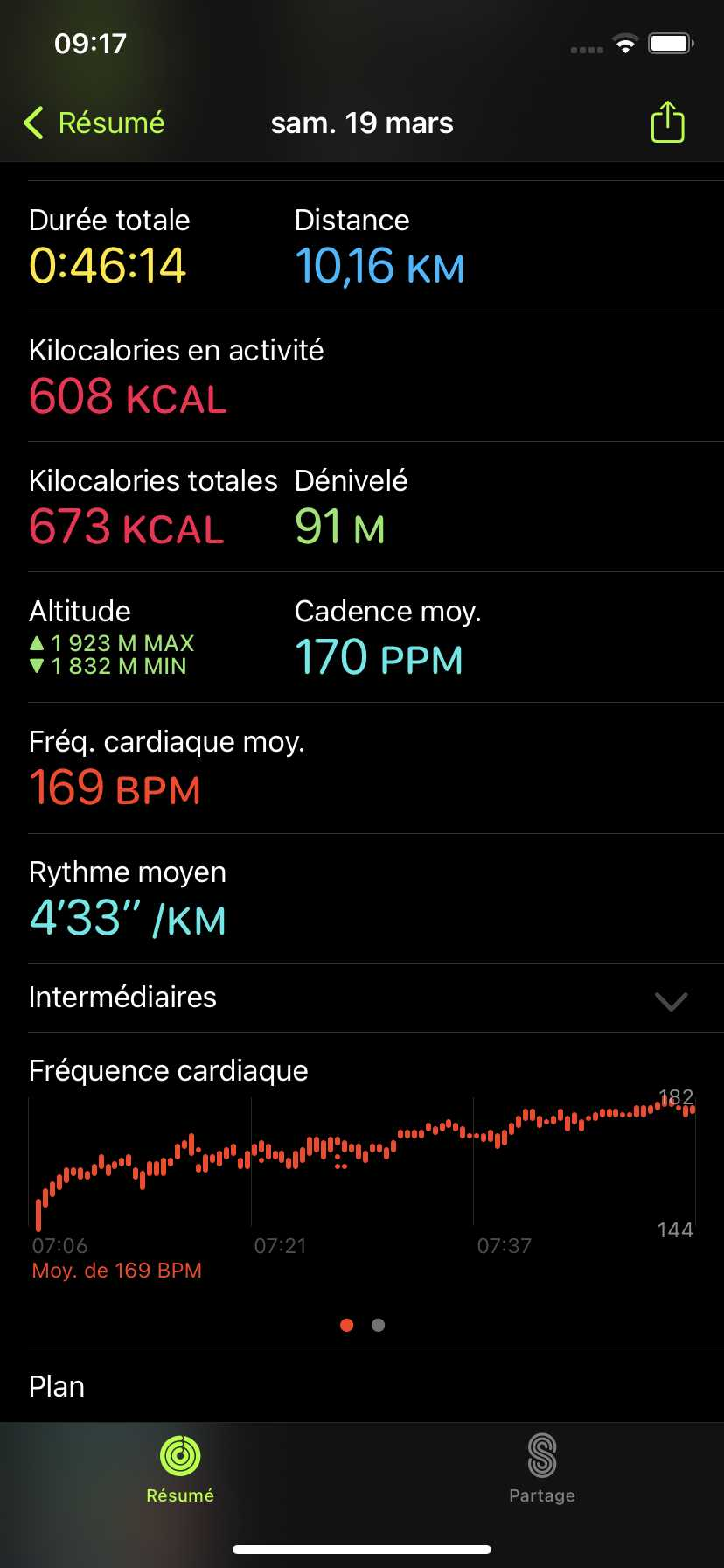724x1568 pixels.
Task: Go back to Résumé
Action: (94, 123)
